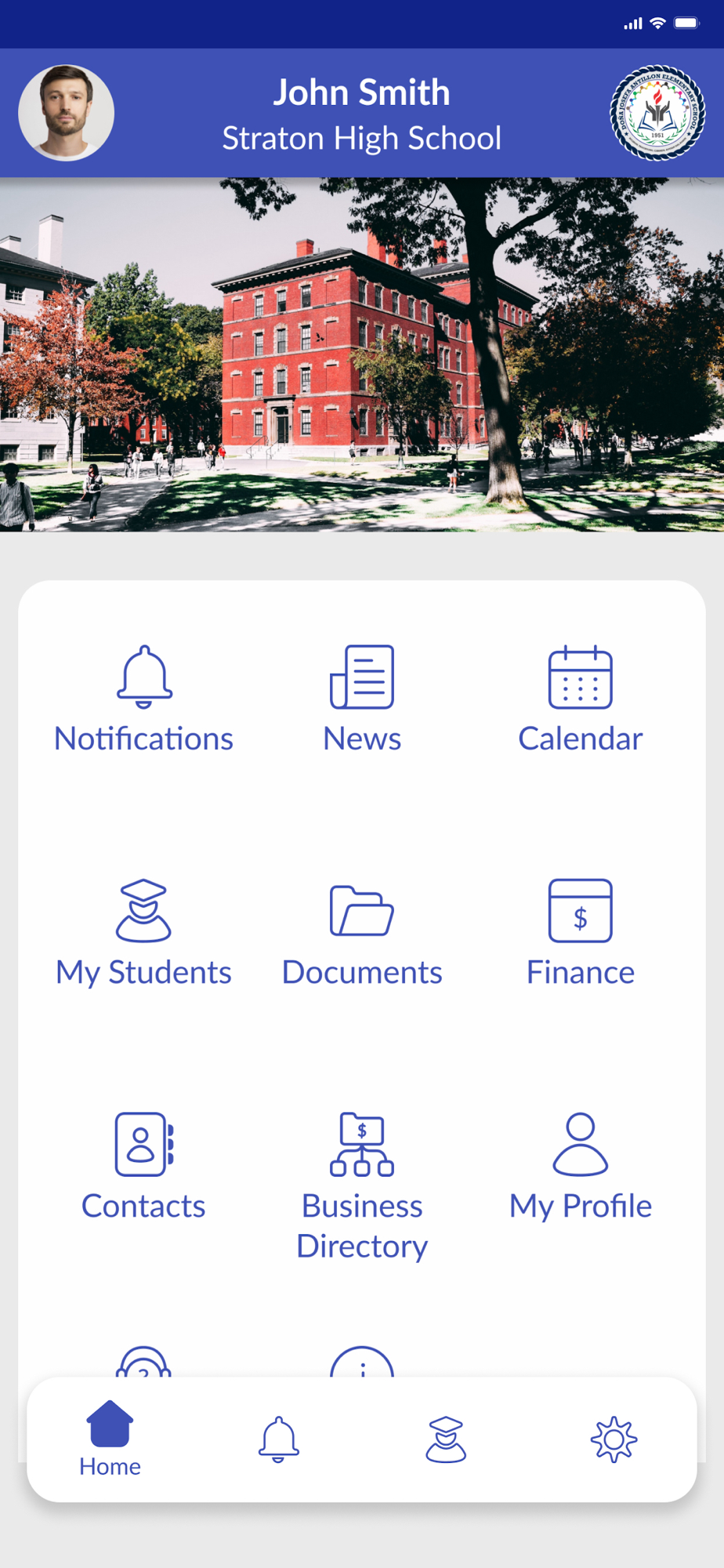Viewport: 724px width, 1568px height.
Task: Go to My Students
Action: pos(143,932)
